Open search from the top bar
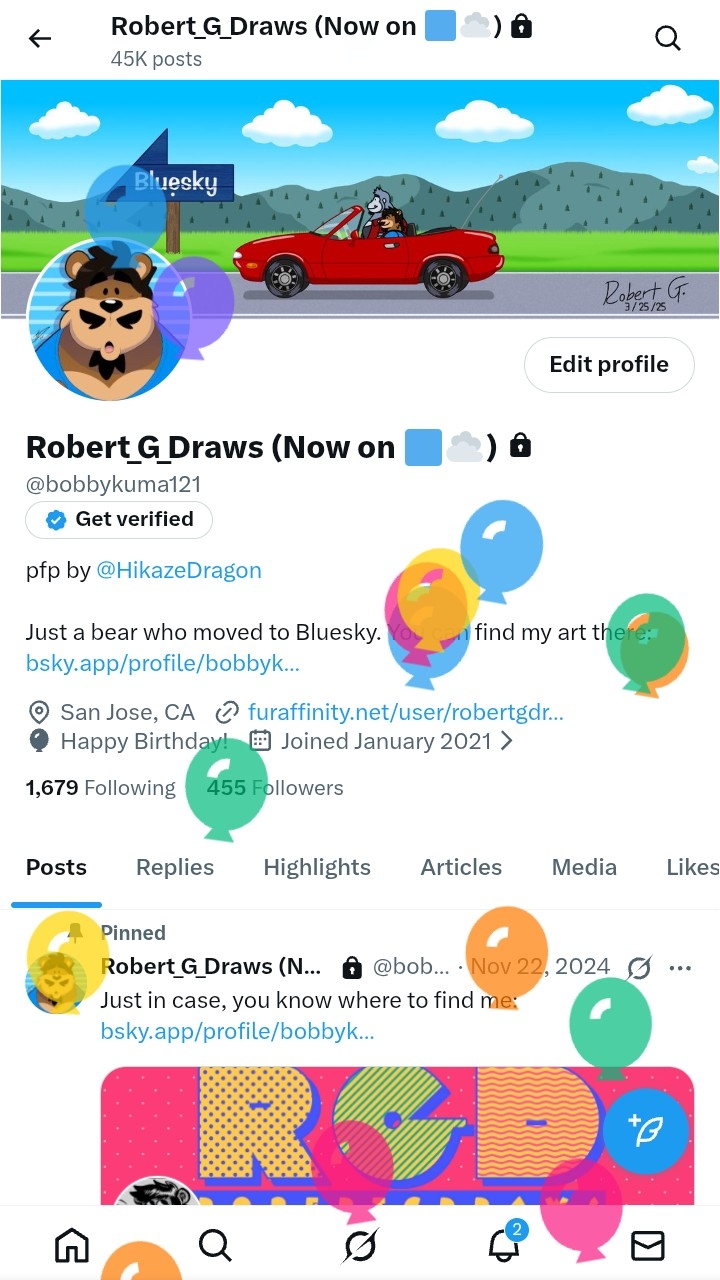The image size is (720, 1280). (x=667, y=39)
